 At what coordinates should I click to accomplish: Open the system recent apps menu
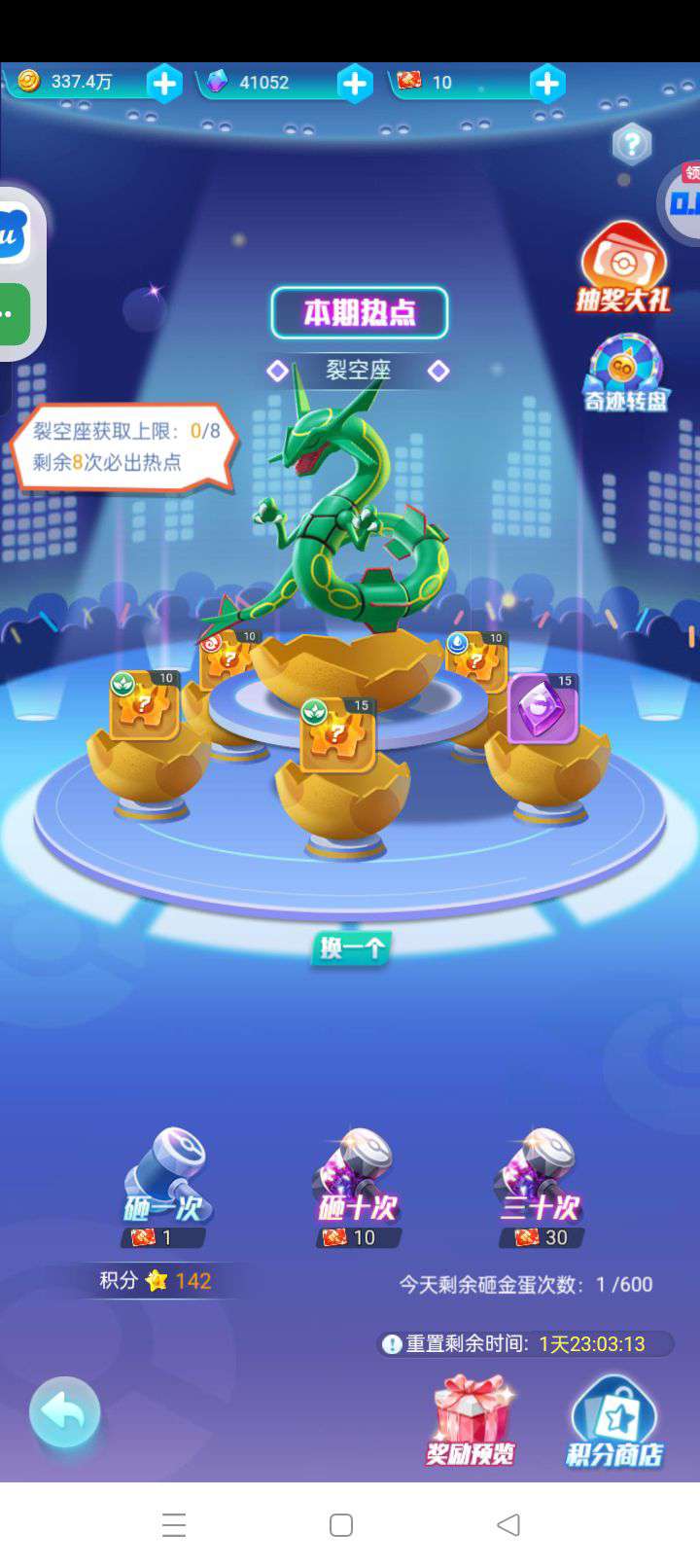tap(174, 1524)
